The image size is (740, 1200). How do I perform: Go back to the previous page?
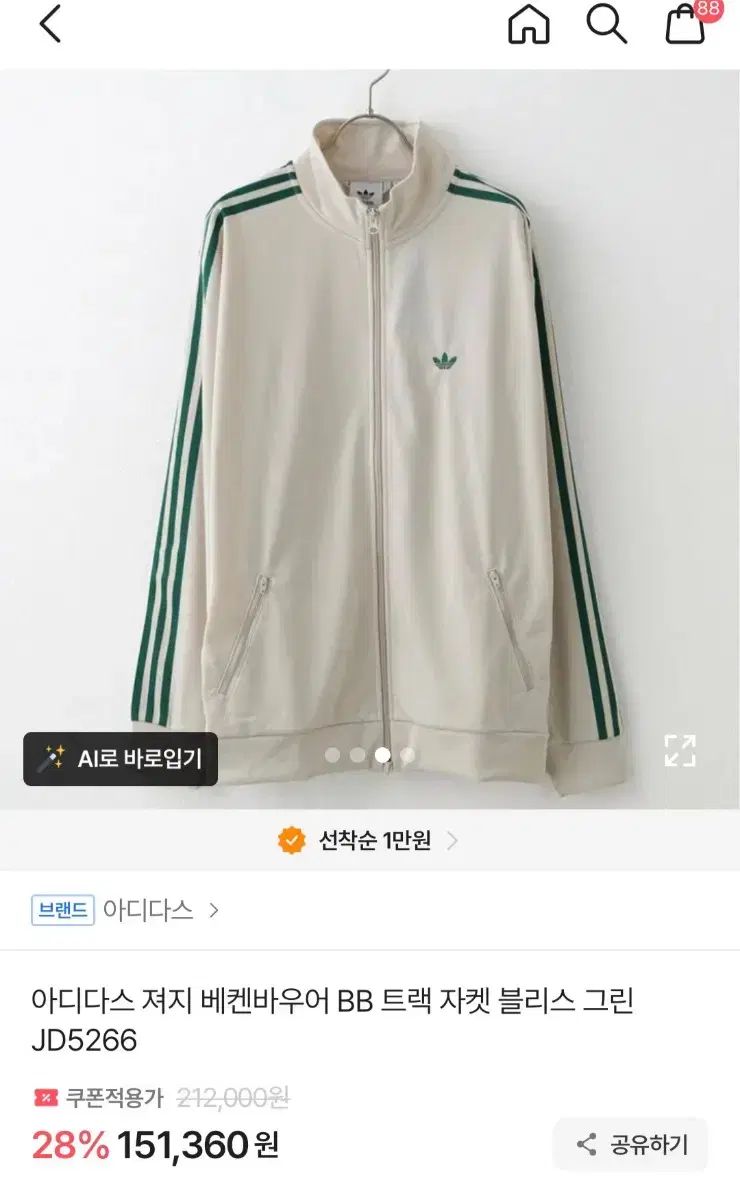pyautogui.click(x=50, y=24)
